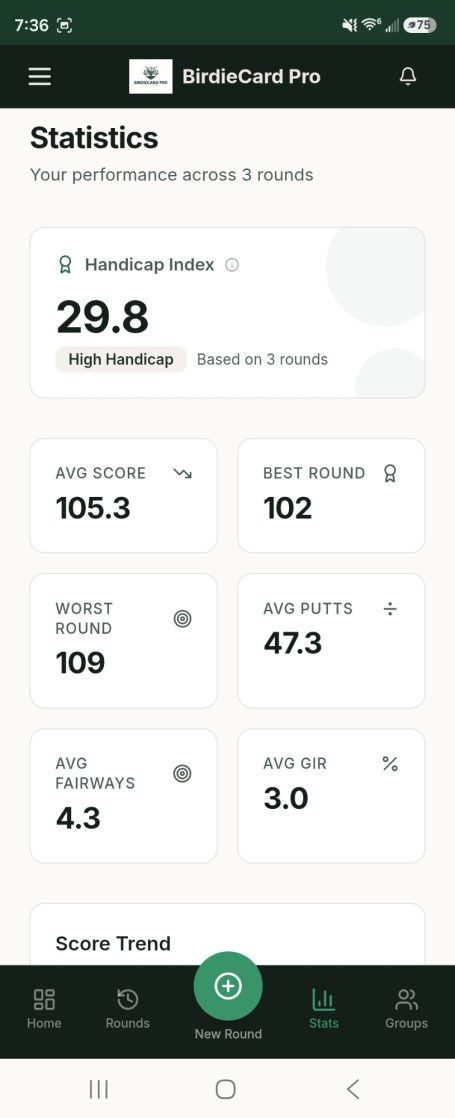Tap the Handicap Index info icon
The width and height of the screenshot is (455, 1118).
[232, 265]
